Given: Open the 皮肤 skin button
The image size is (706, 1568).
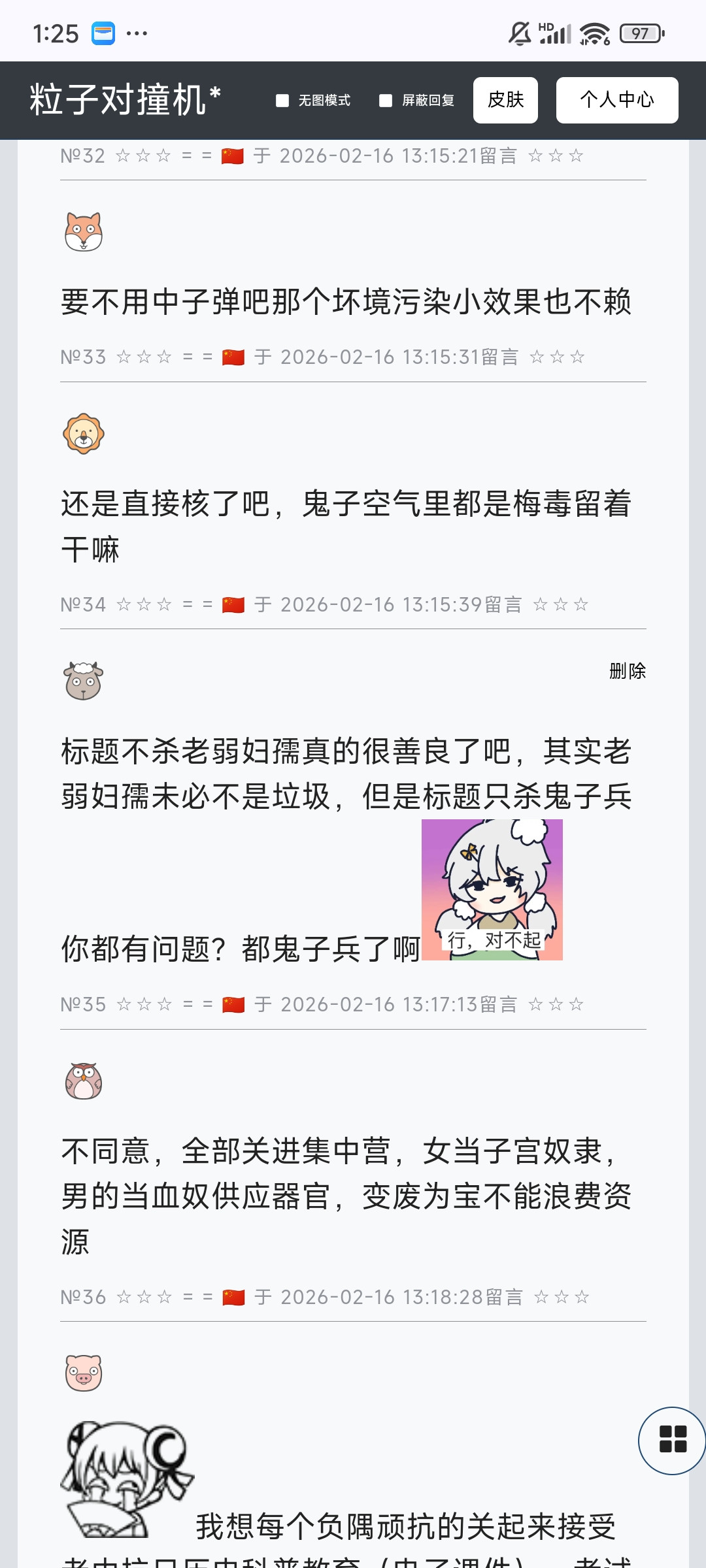Looking at the screenshot, I should click(505, 100).
